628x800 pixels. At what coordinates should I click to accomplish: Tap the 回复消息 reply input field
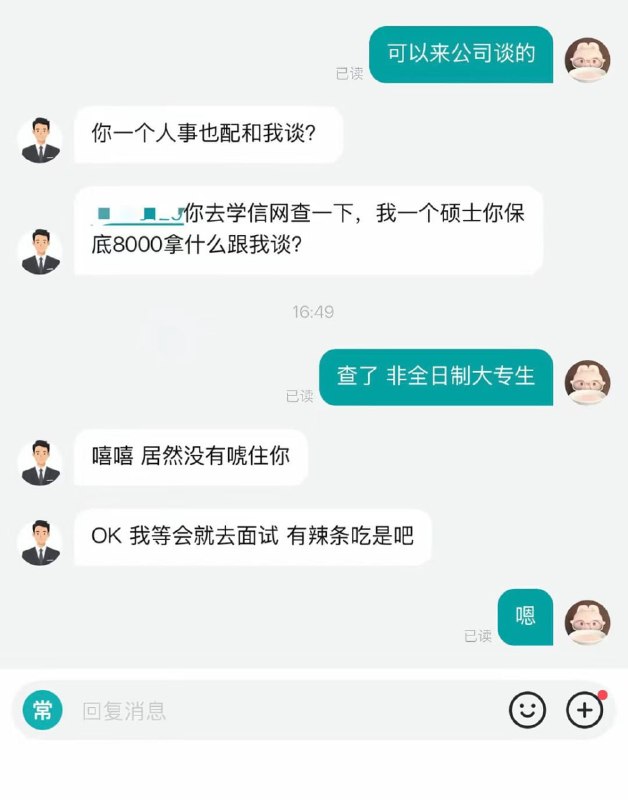[280, 711]
